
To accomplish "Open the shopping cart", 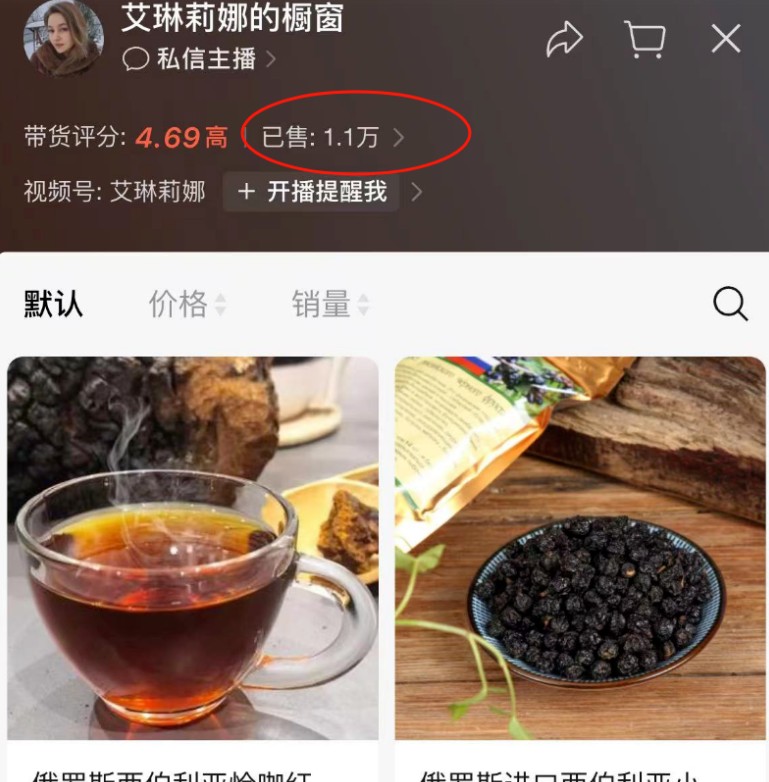I will pos(645,40).
